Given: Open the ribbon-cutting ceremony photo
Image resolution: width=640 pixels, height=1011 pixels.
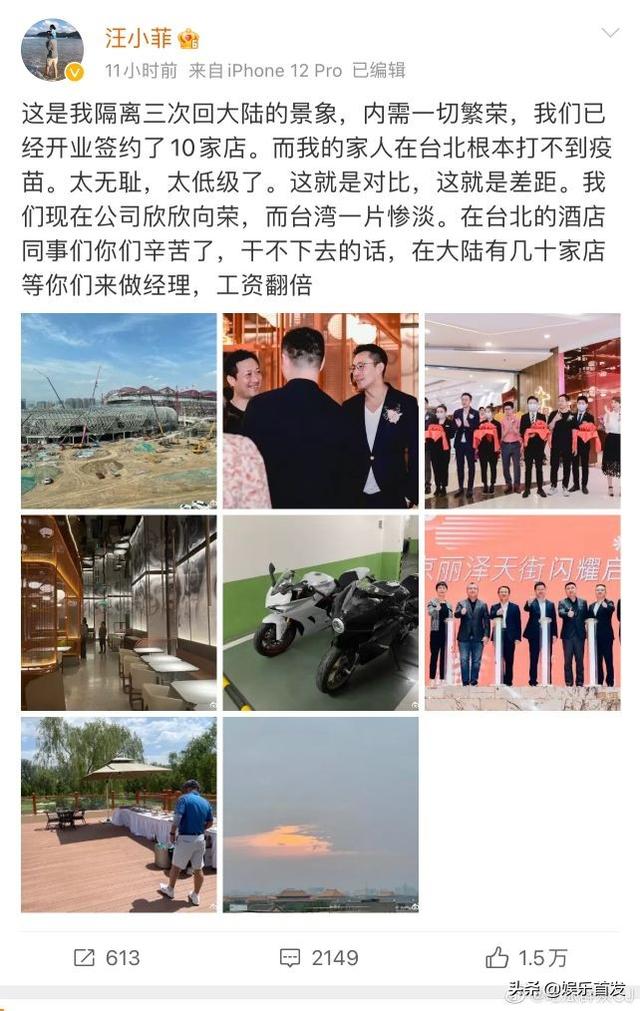Looking at the screenshot, I should tap(522, 410).
